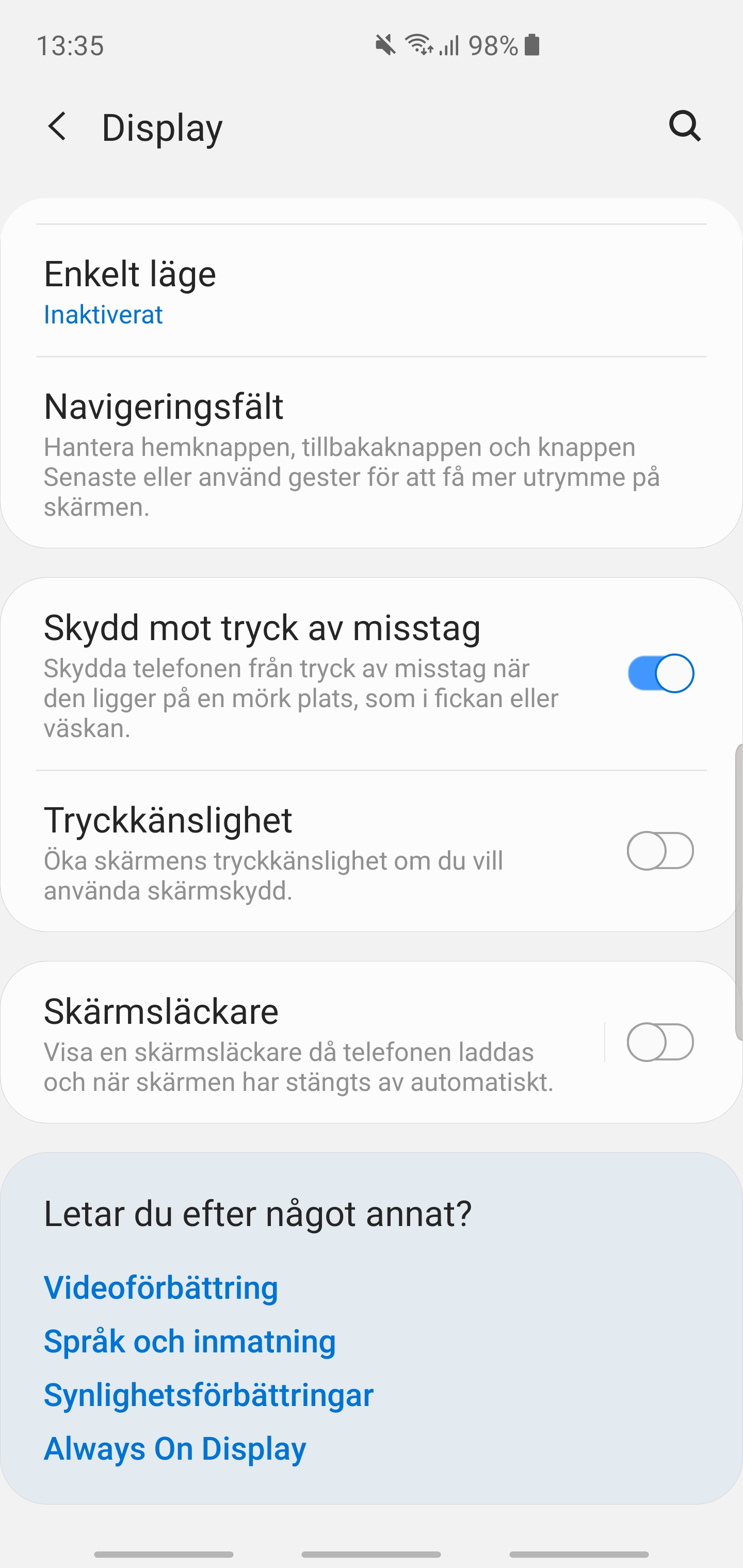Disable Skydd mot tryck av misstag
This screenshot has height=1568, width=743.
click(x=661, y=673)
